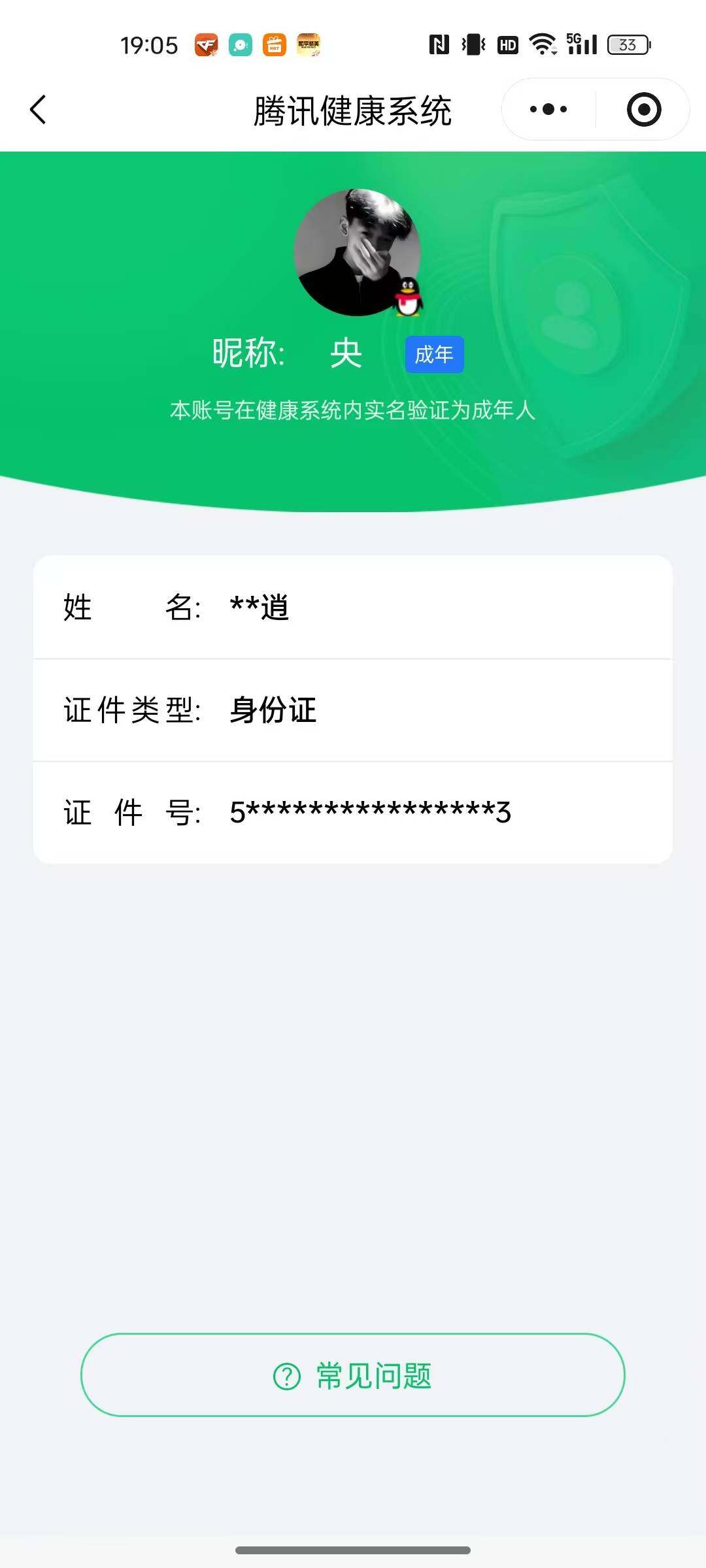Tap the circular exit button in the capsule

tap(644, 108)
